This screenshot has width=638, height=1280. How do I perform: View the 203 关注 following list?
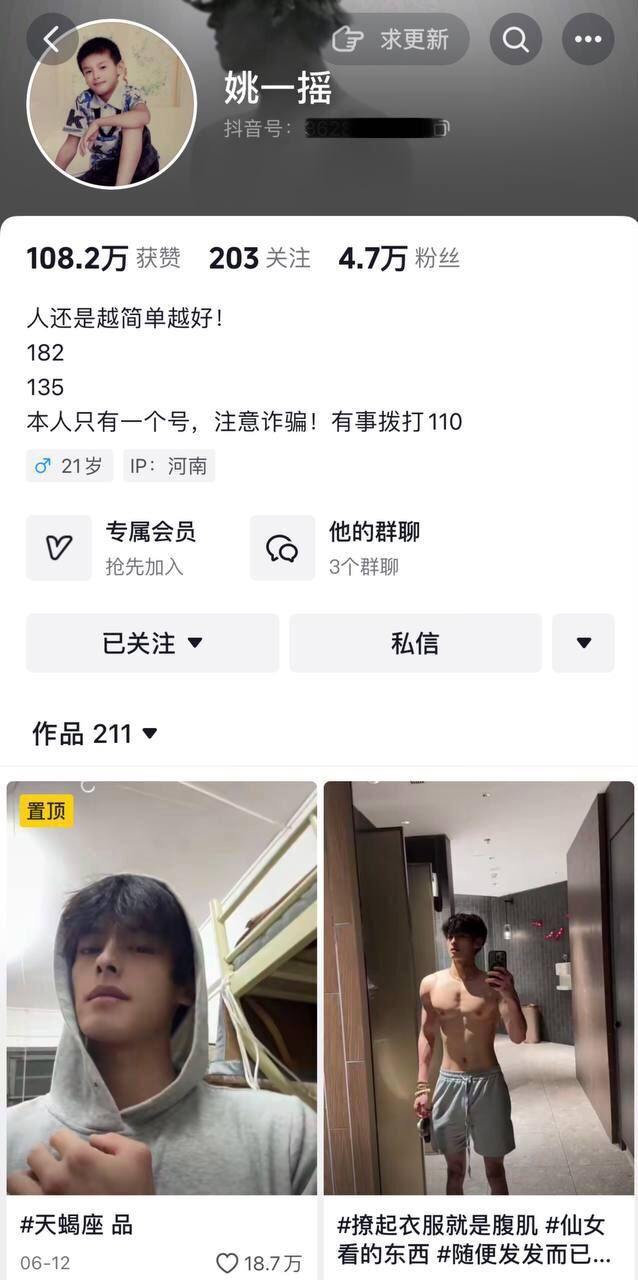tap(259, 258)
